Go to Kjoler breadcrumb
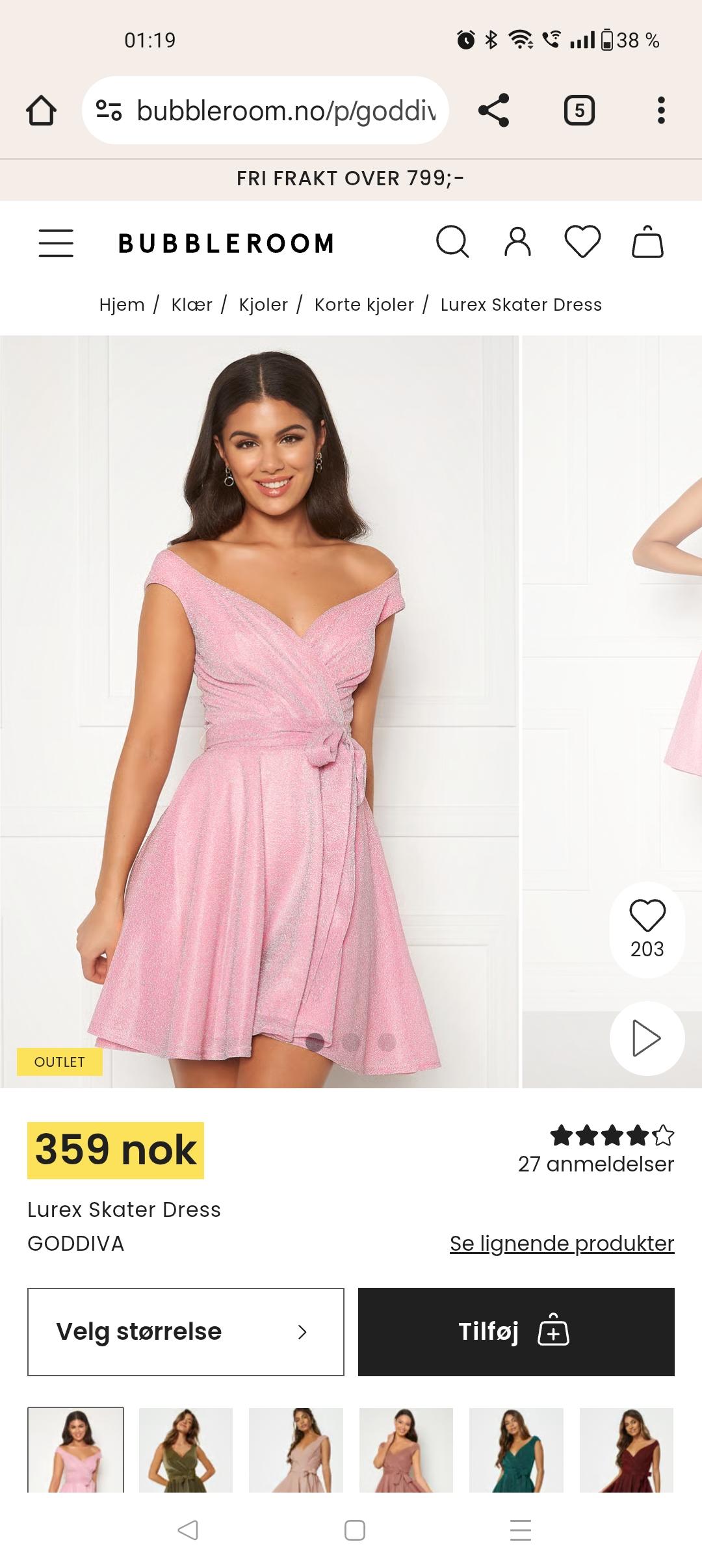 coord(263,305)
